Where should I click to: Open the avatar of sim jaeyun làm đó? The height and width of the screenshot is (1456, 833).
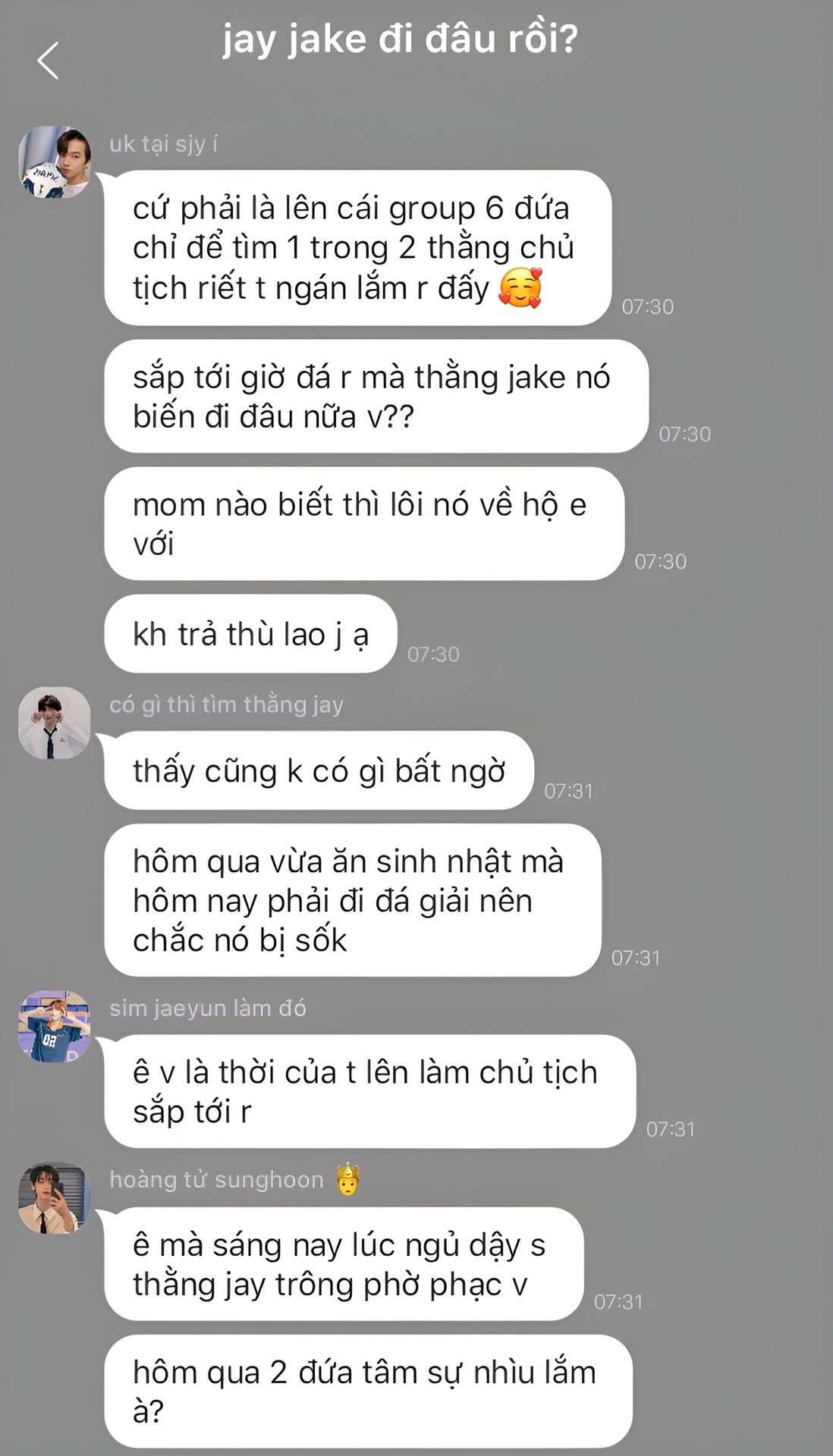pyautogui.click(x=55, y=1026)
